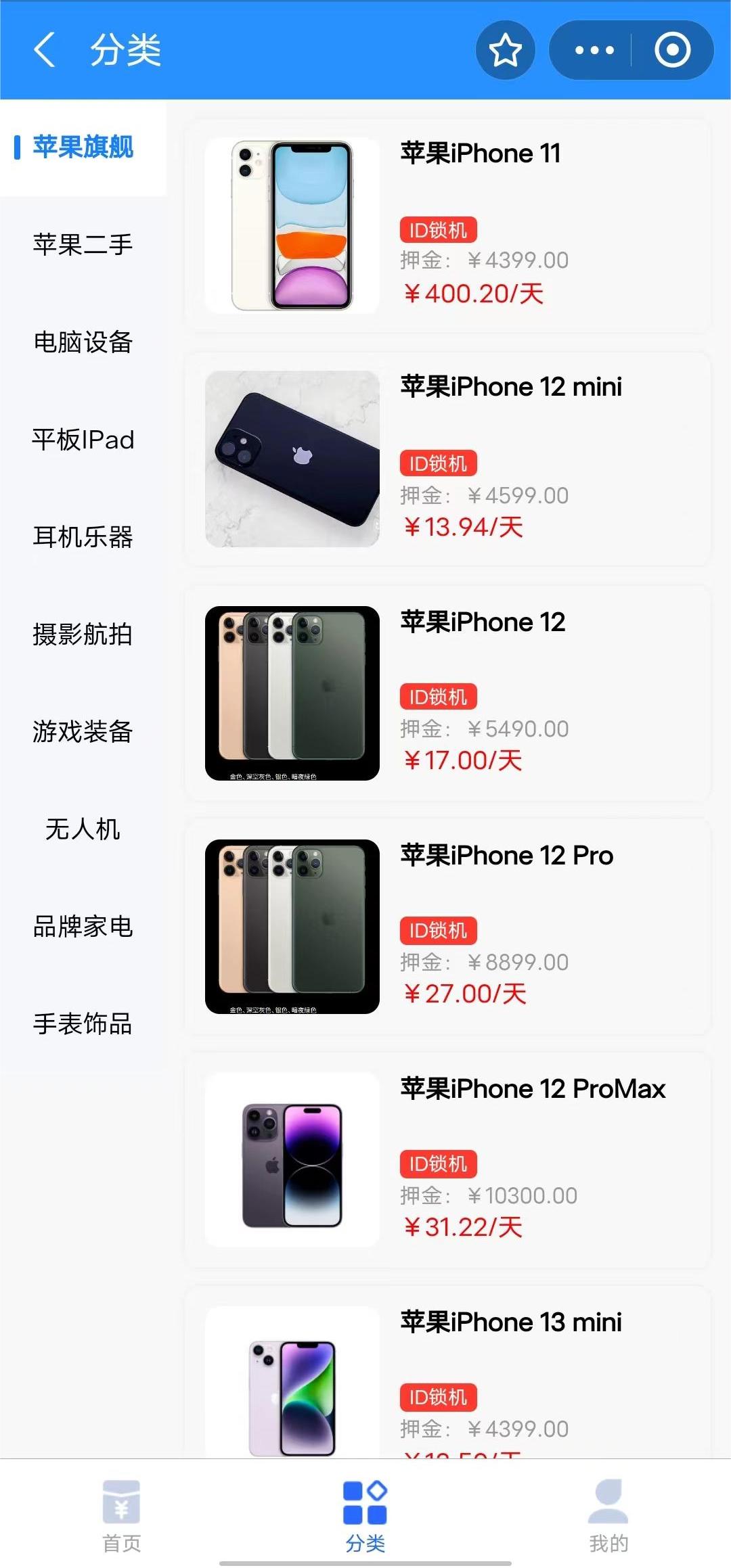
Task: Open the 平板IPad category
Action: click(83, 440)
